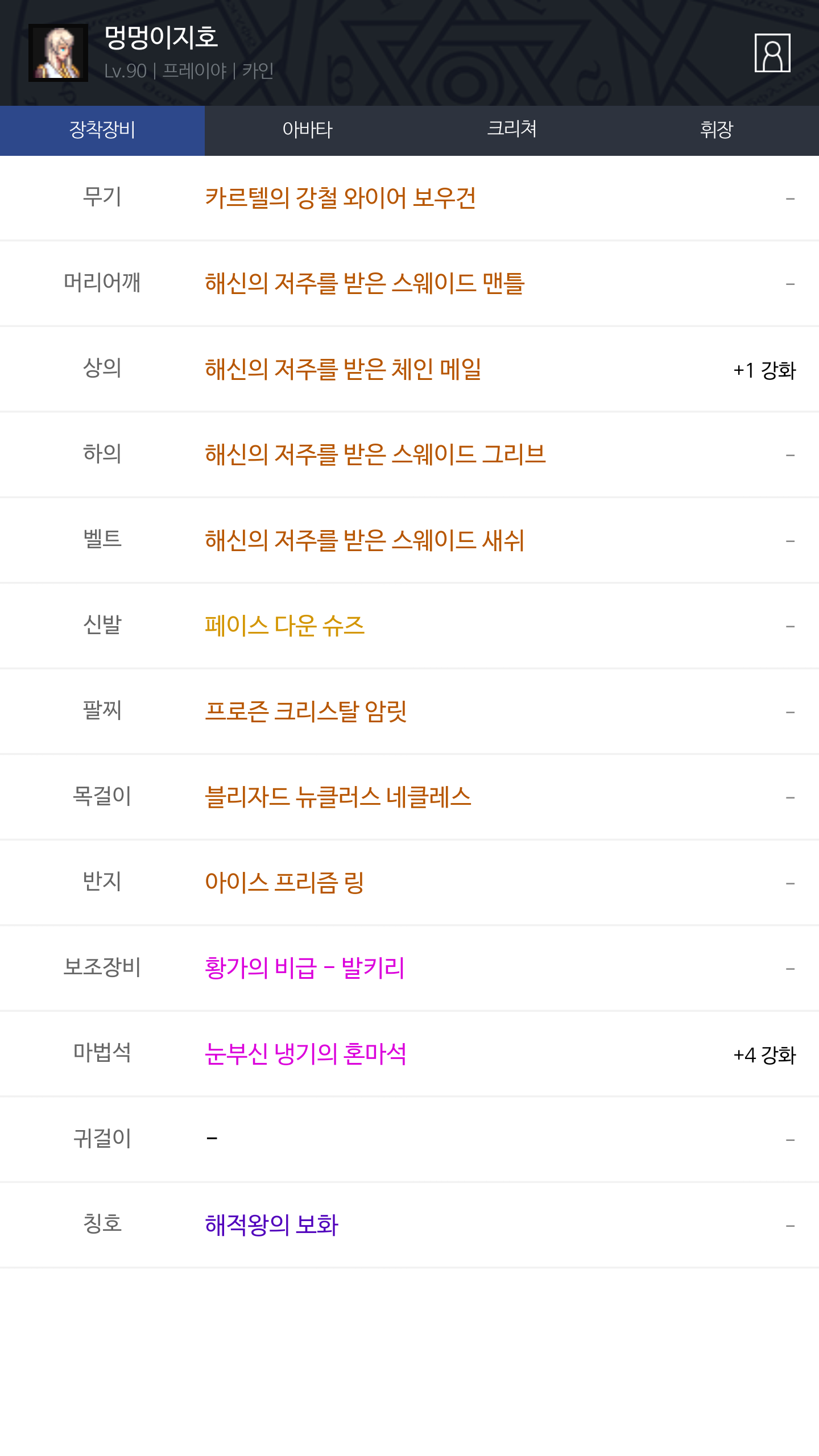
Task: Open weapon 카르텔의 강철 와이어 보우건
Action: coord(340,198)
